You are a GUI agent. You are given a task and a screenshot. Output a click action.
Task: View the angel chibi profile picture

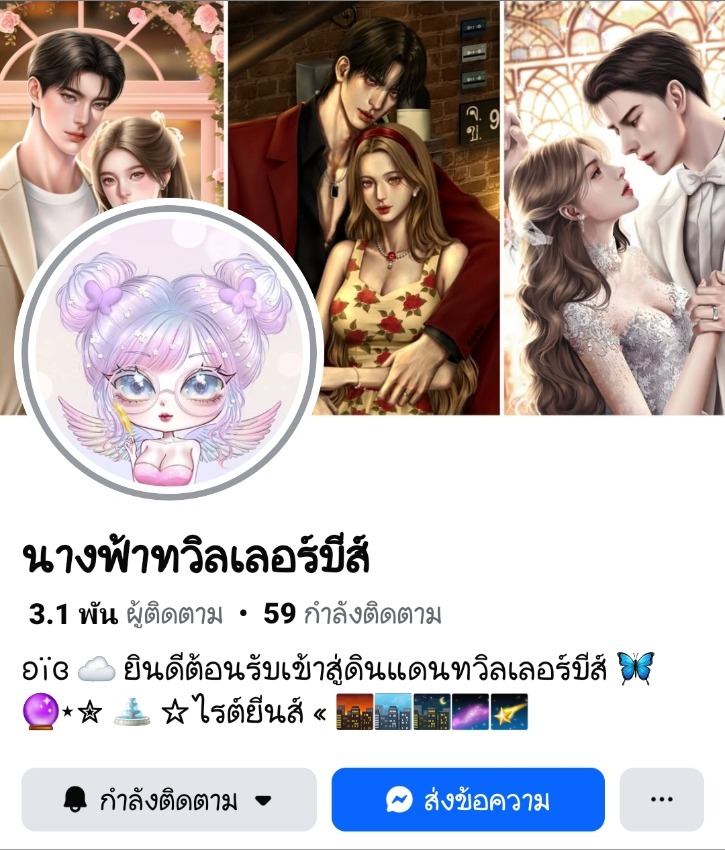[x=168, y=352]
